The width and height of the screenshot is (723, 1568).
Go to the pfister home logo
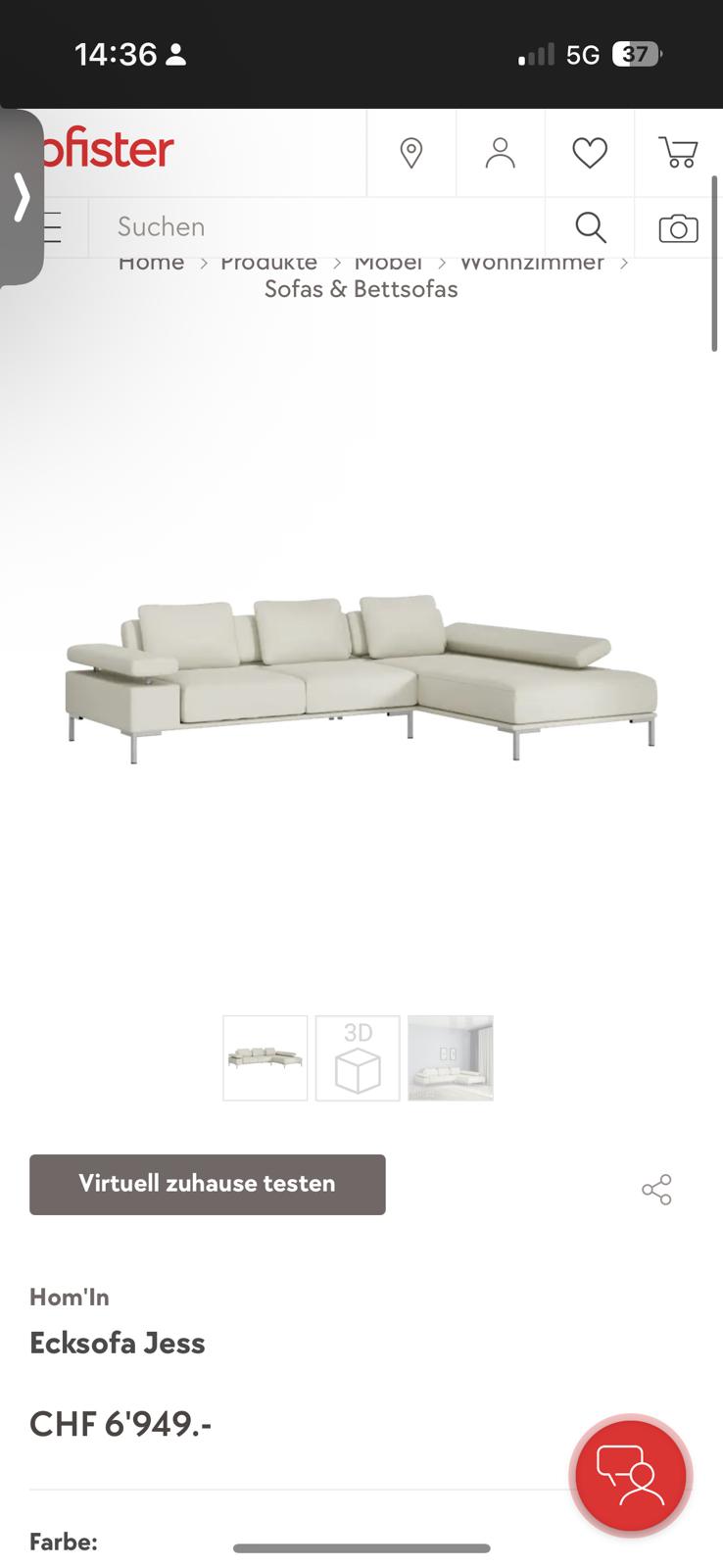tap(108, 150)
